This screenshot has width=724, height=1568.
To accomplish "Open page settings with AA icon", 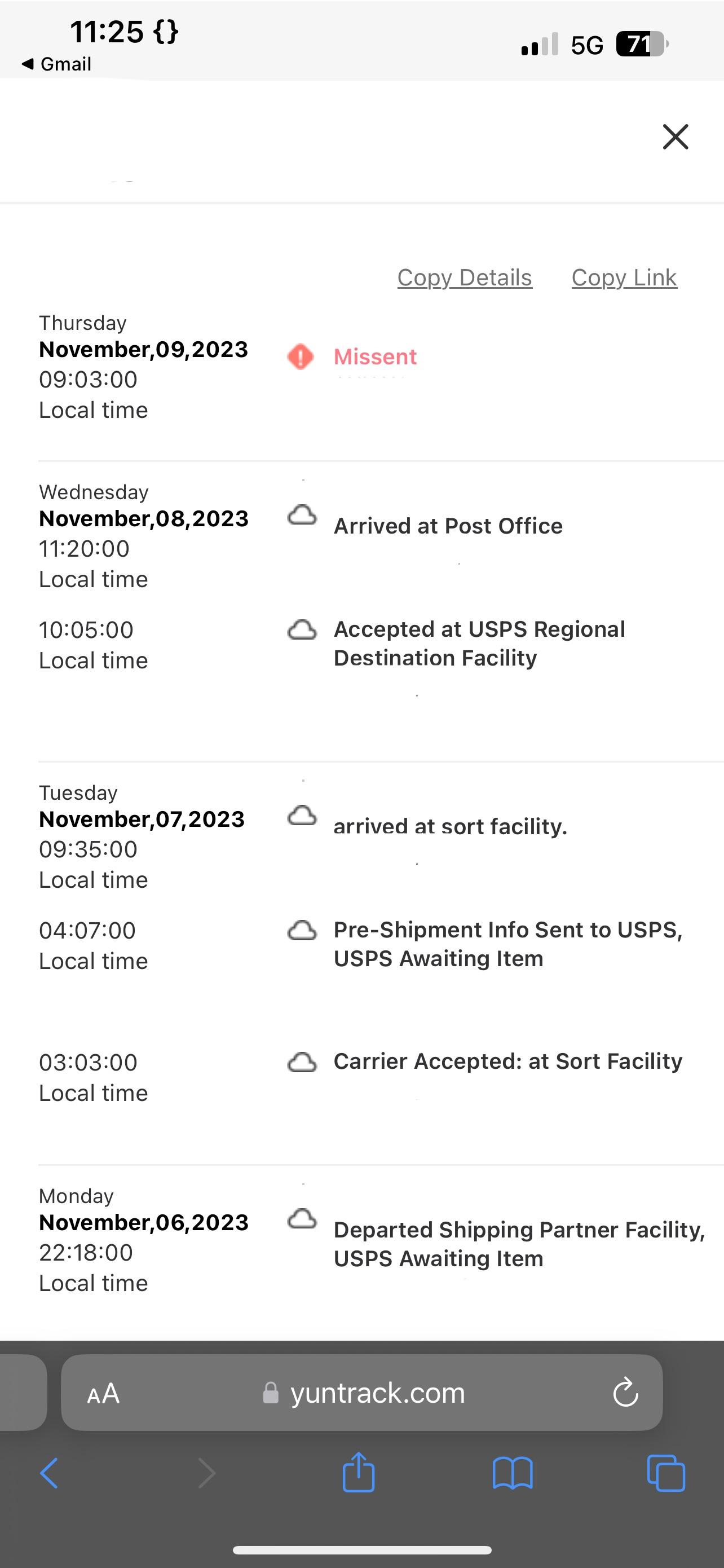I will (x=103, y=1394).
